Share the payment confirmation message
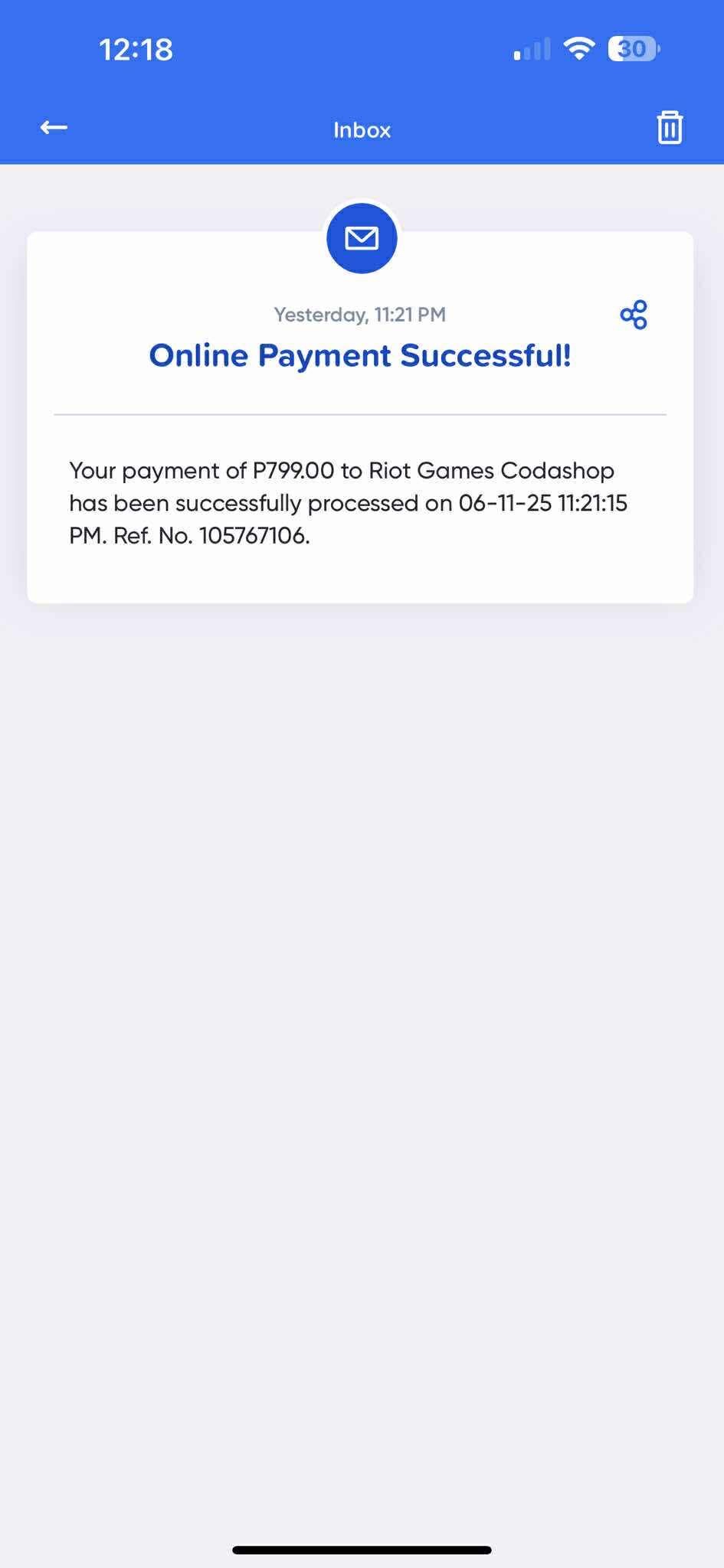724x1568 pixels. point(634,315)
